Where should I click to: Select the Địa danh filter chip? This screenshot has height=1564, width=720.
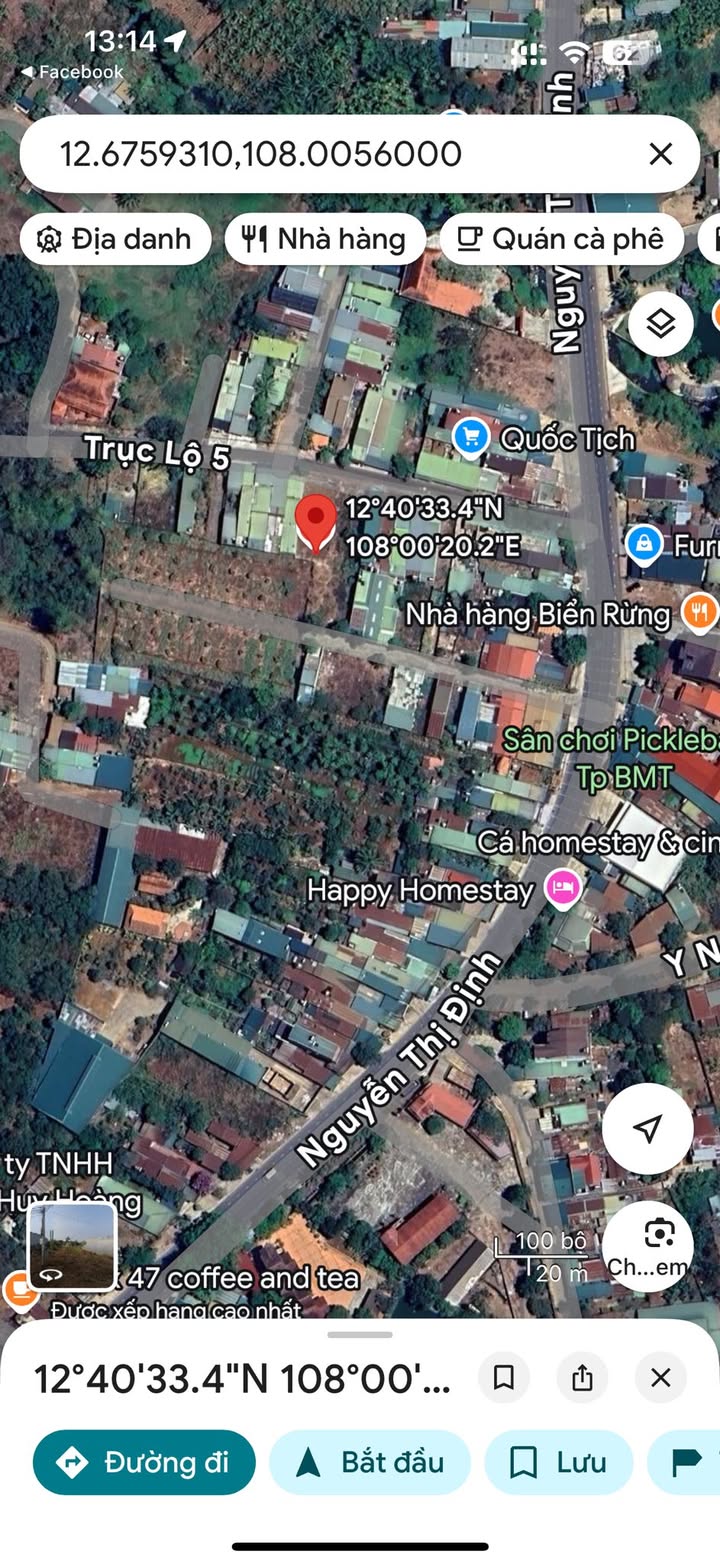(115, 239)
